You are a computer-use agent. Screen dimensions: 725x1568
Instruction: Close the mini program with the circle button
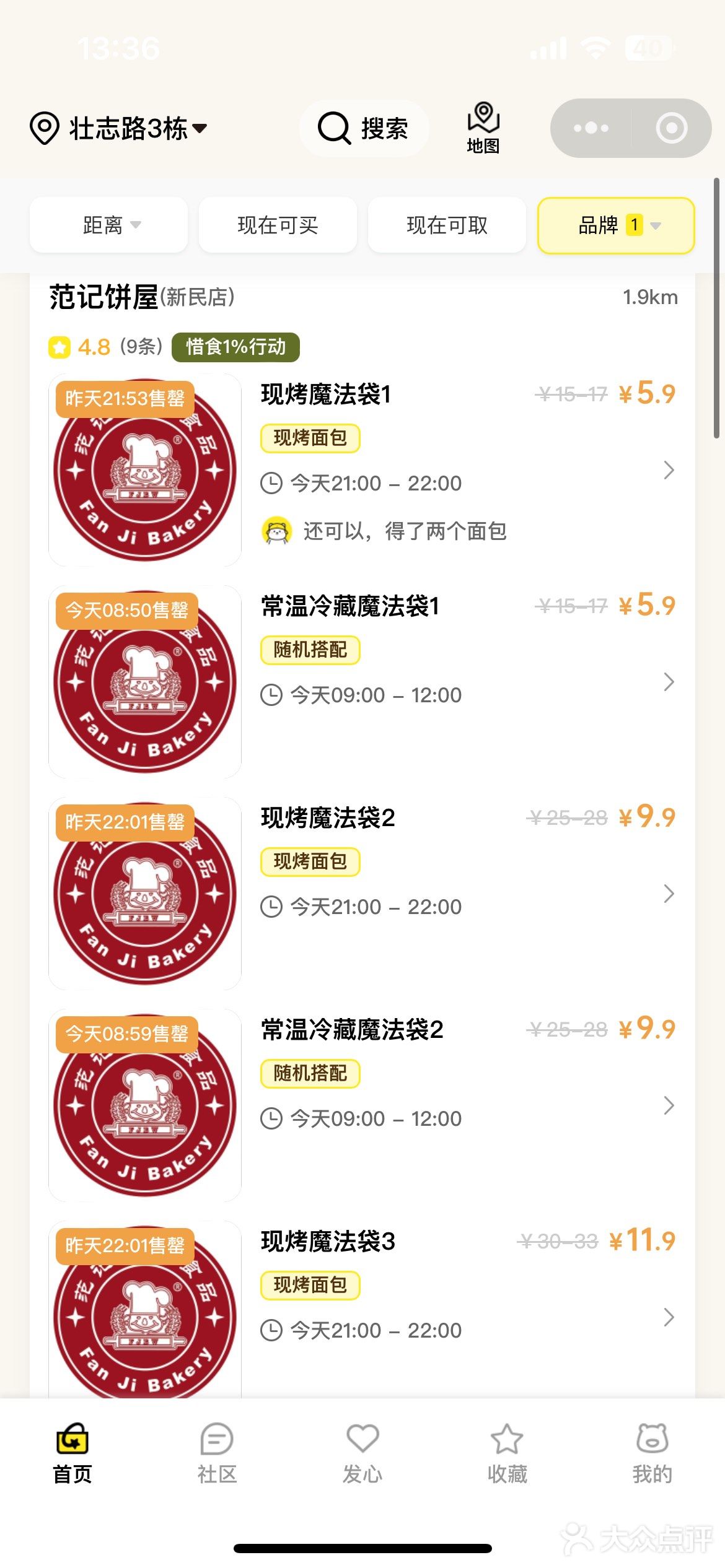click(x=671, y=128)
